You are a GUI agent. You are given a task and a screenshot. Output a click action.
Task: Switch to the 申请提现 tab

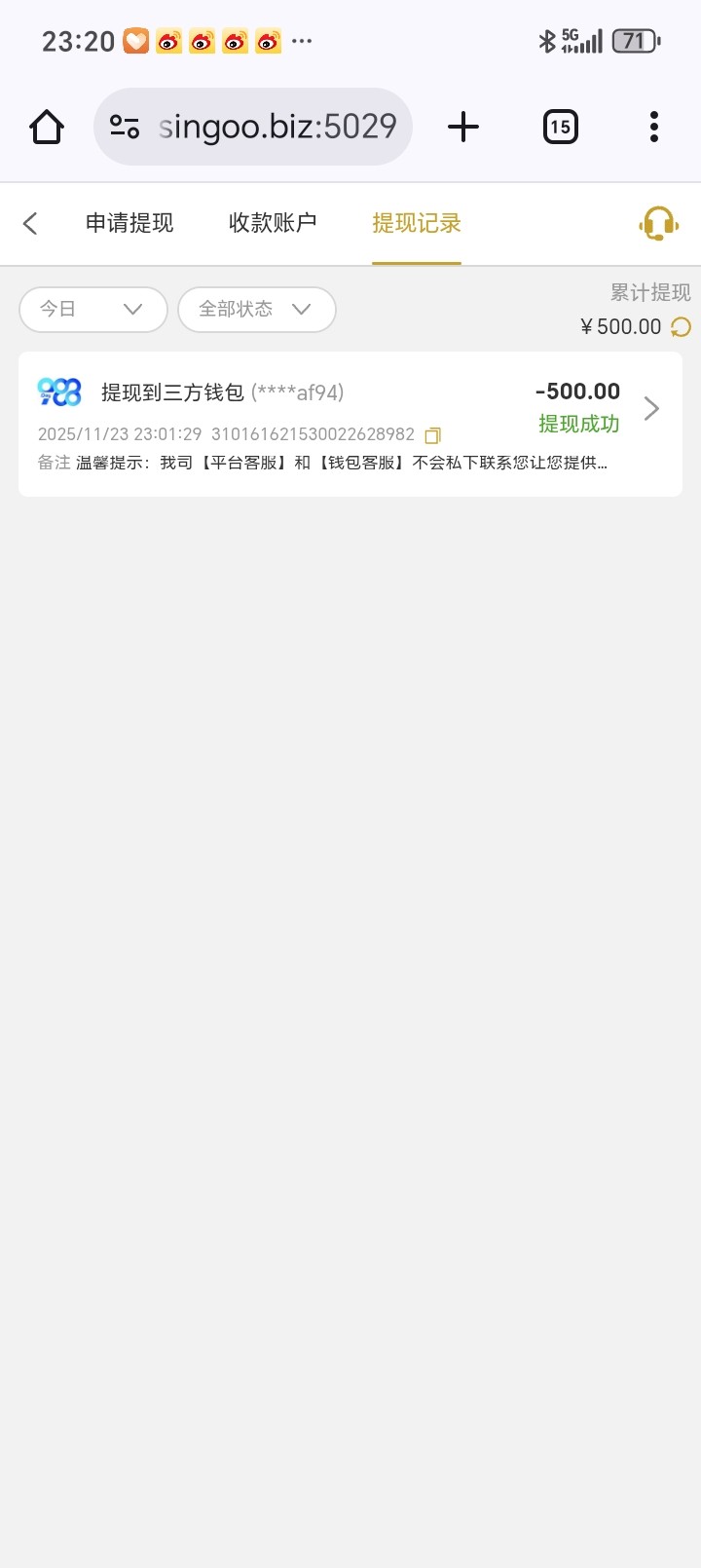[129, 224]
